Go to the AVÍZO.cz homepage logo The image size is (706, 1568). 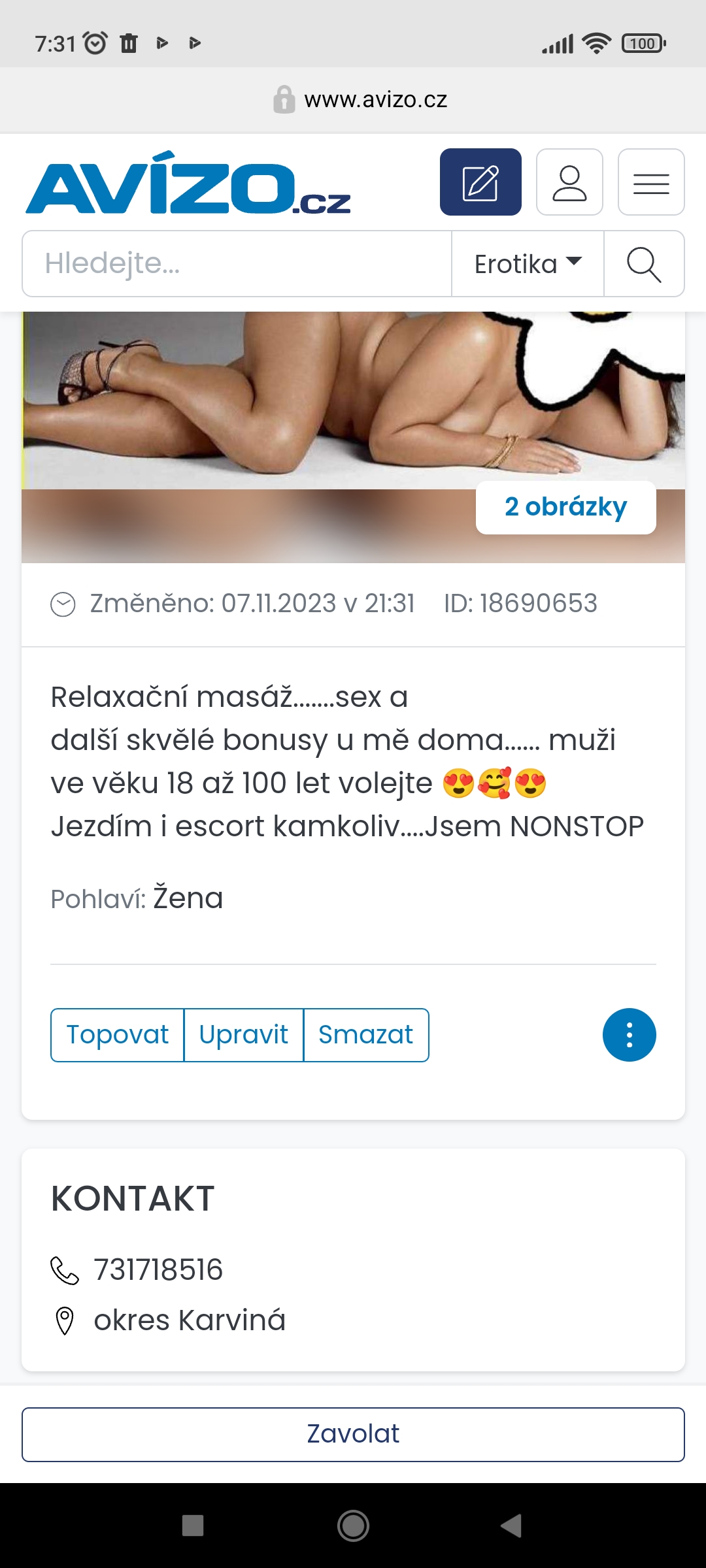point(188,184)
